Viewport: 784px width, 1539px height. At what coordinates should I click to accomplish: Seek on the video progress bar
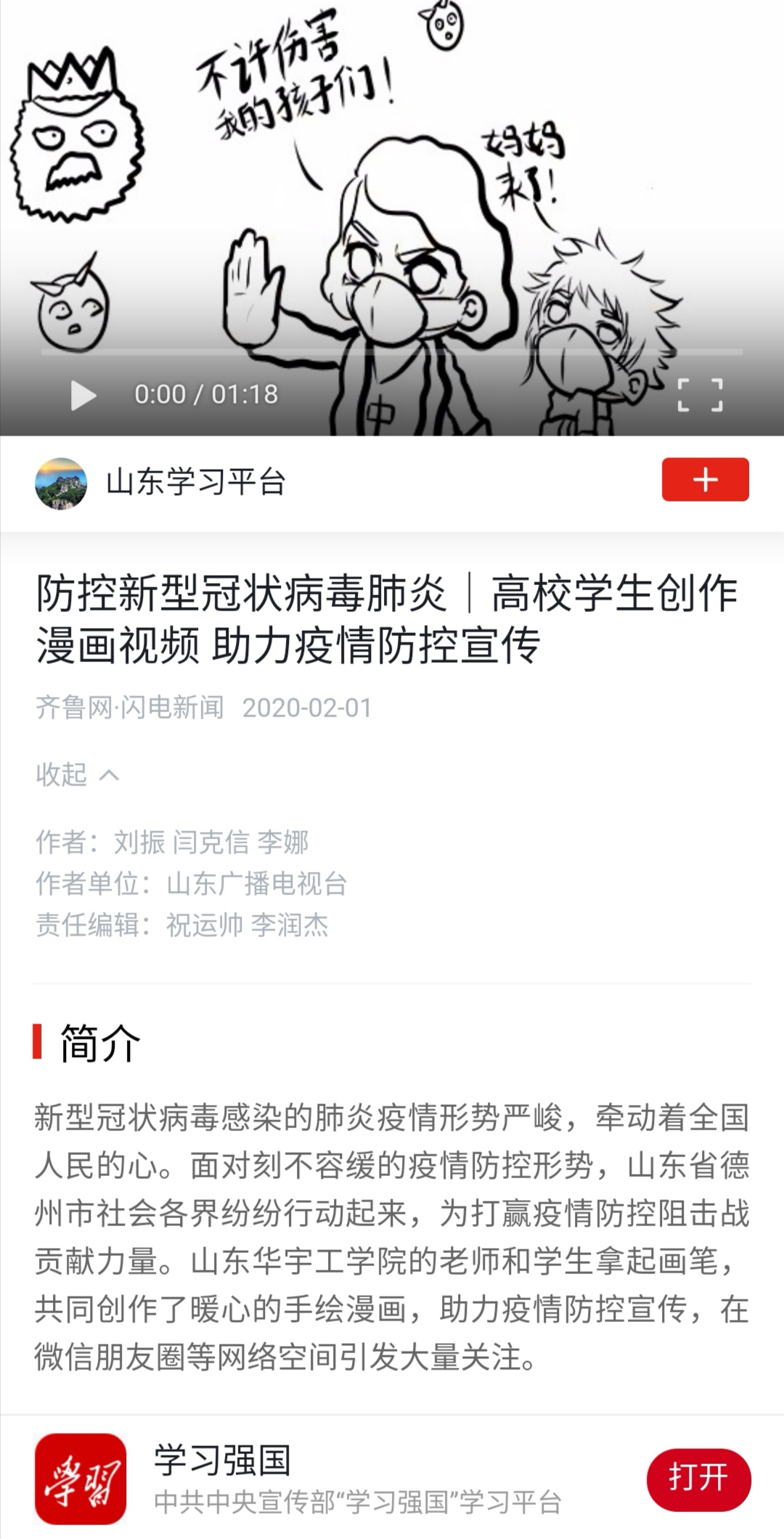(x=392, y=352)
